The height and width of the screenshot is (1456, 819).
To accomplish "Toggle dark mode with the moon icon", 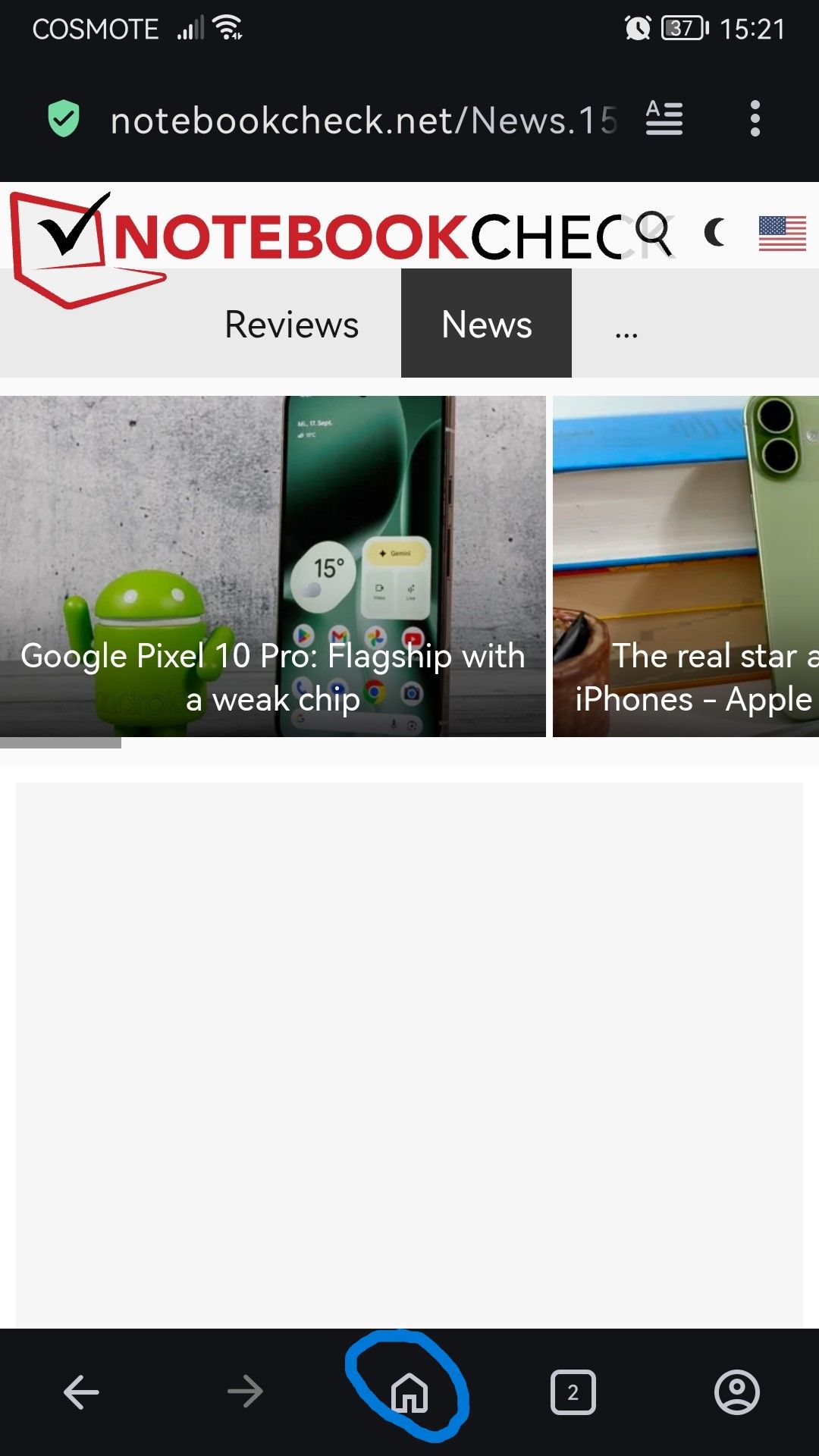I will 714,232.
